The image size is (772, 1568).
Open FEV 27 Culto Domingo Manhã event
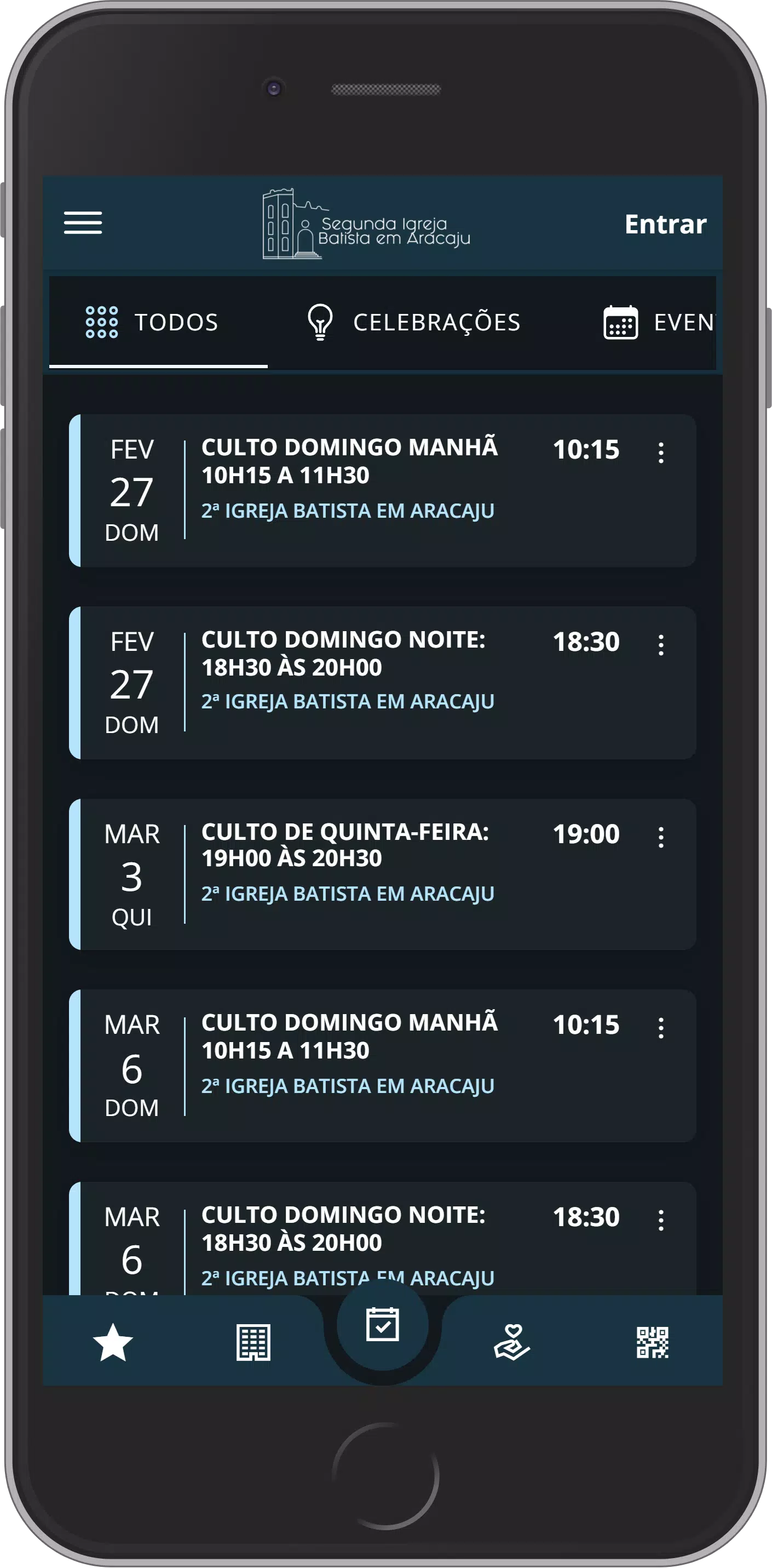[x=383, y=490]
